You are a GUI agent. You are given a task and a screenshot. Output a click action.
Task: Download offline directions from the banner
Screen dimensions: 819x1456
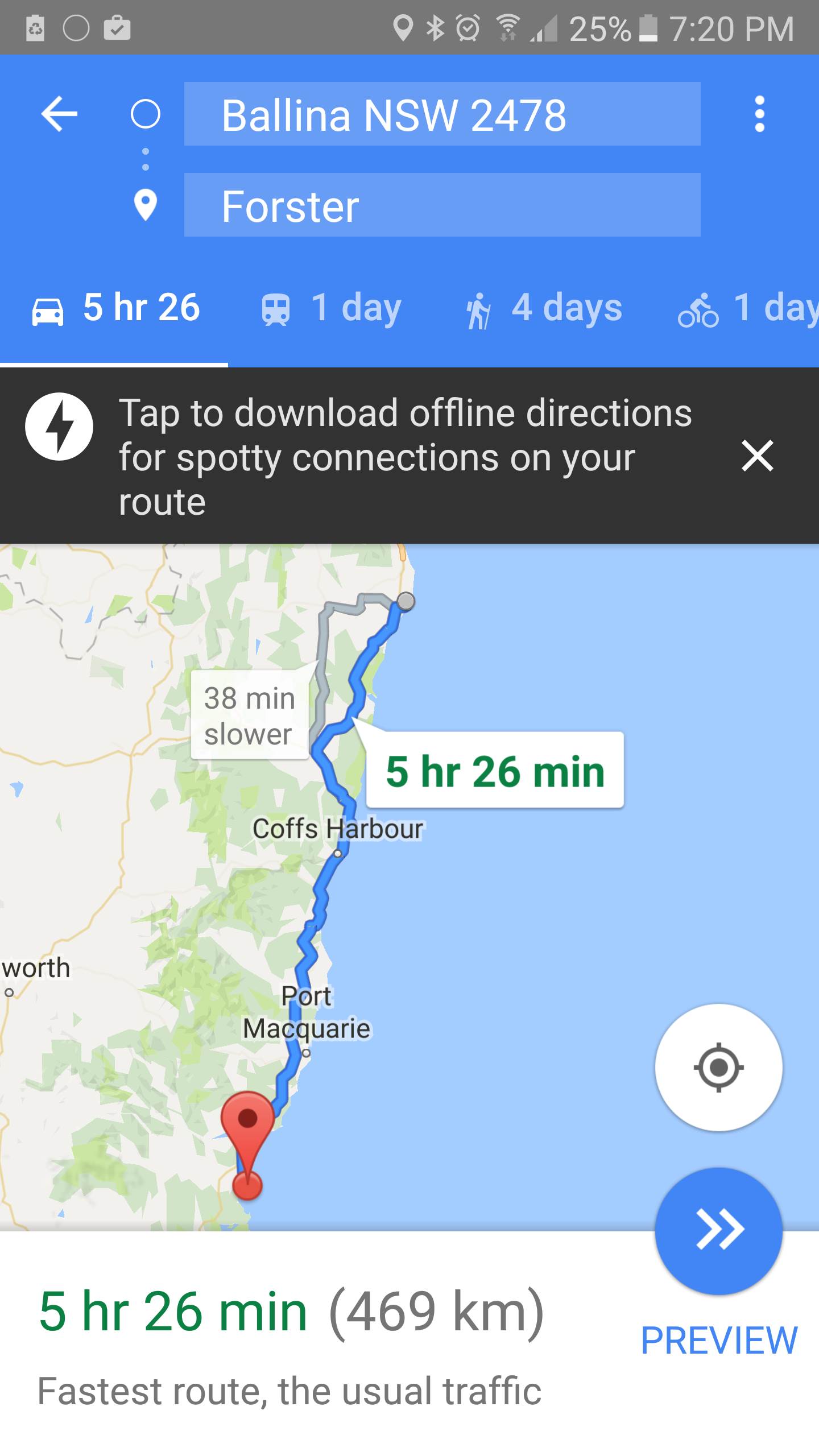pyautogui.click(x=375, y=457)
